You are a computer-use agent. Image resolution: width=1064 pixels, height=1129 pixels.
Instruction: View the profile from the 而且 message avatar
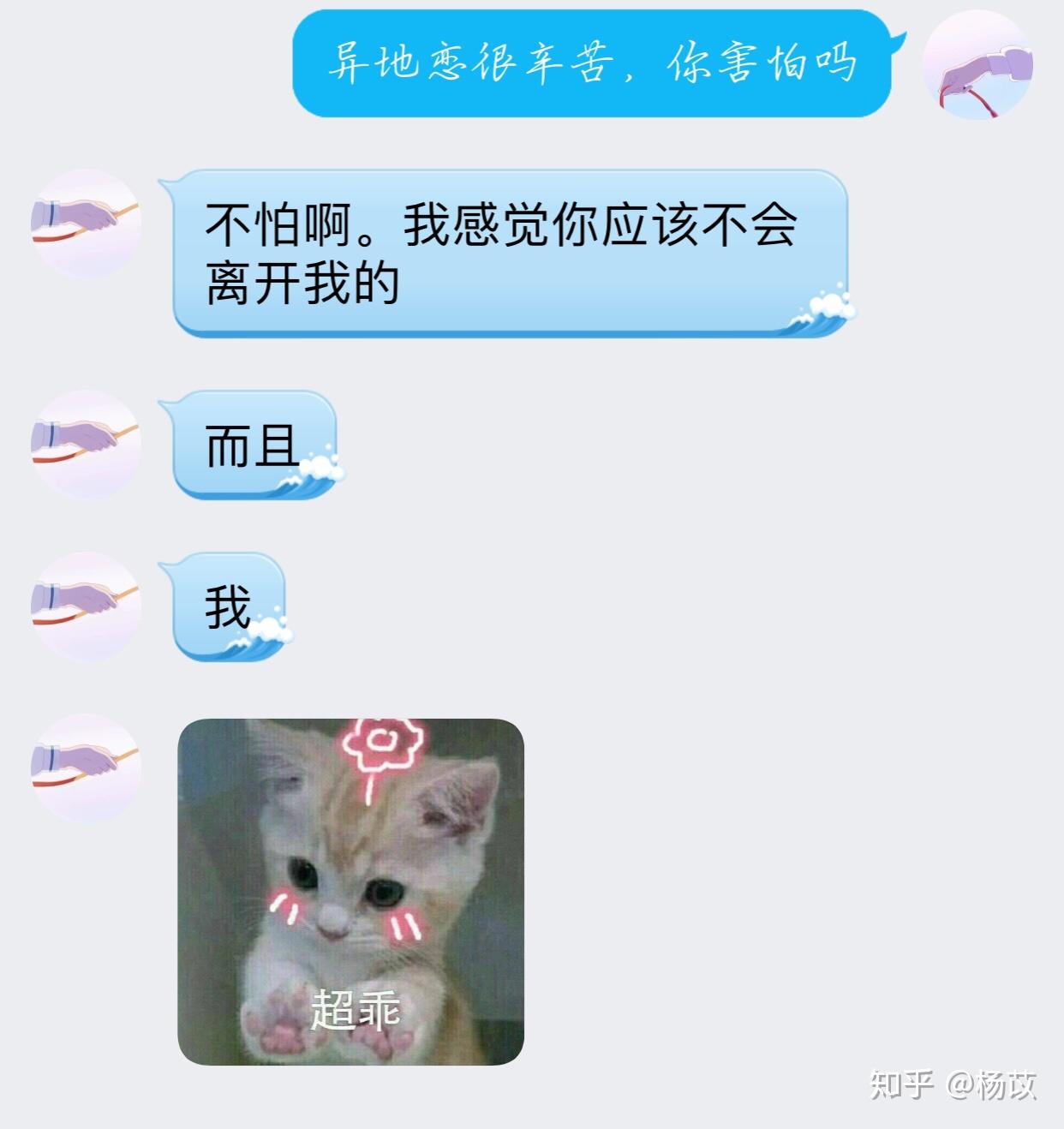coord(87,444)
